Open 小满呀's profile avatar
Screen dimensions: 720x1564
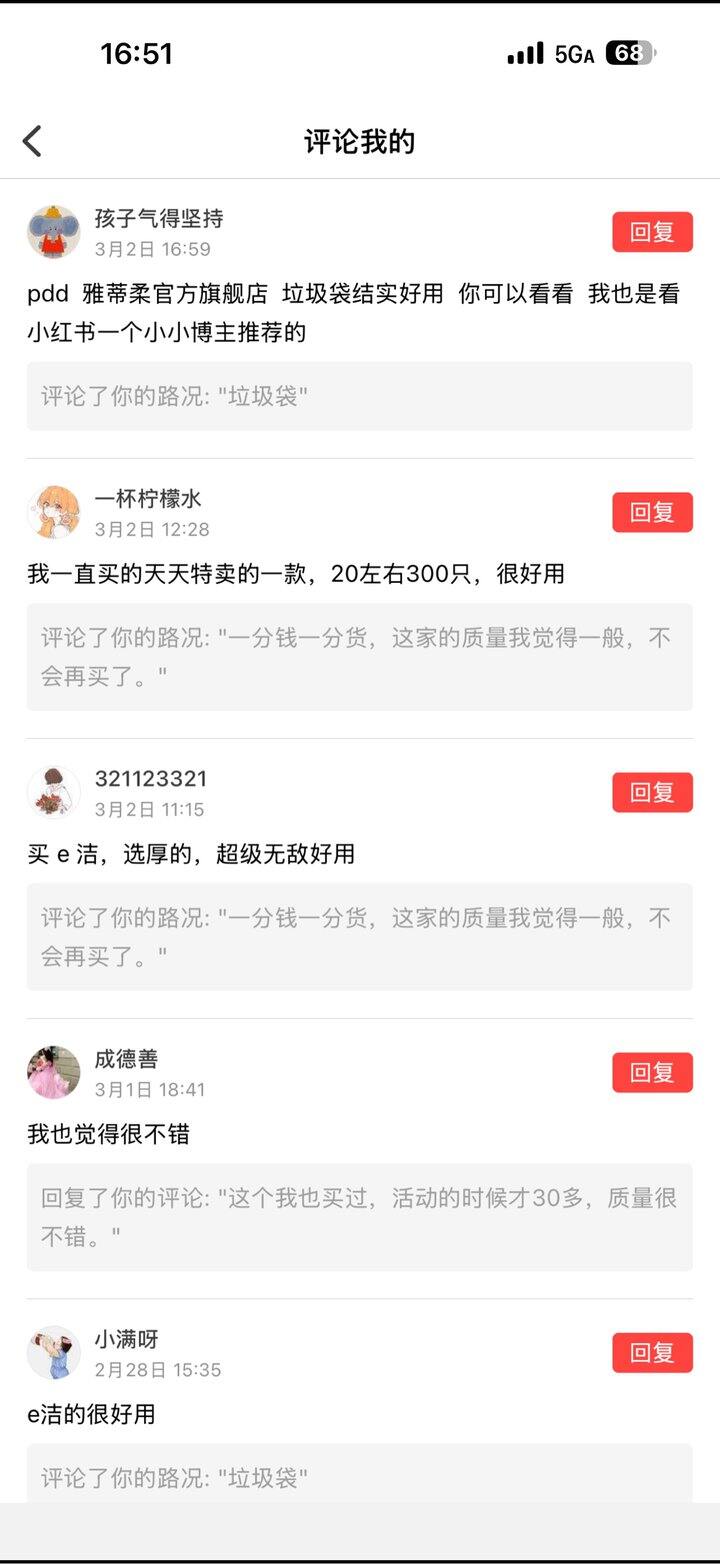[53, 1352]
